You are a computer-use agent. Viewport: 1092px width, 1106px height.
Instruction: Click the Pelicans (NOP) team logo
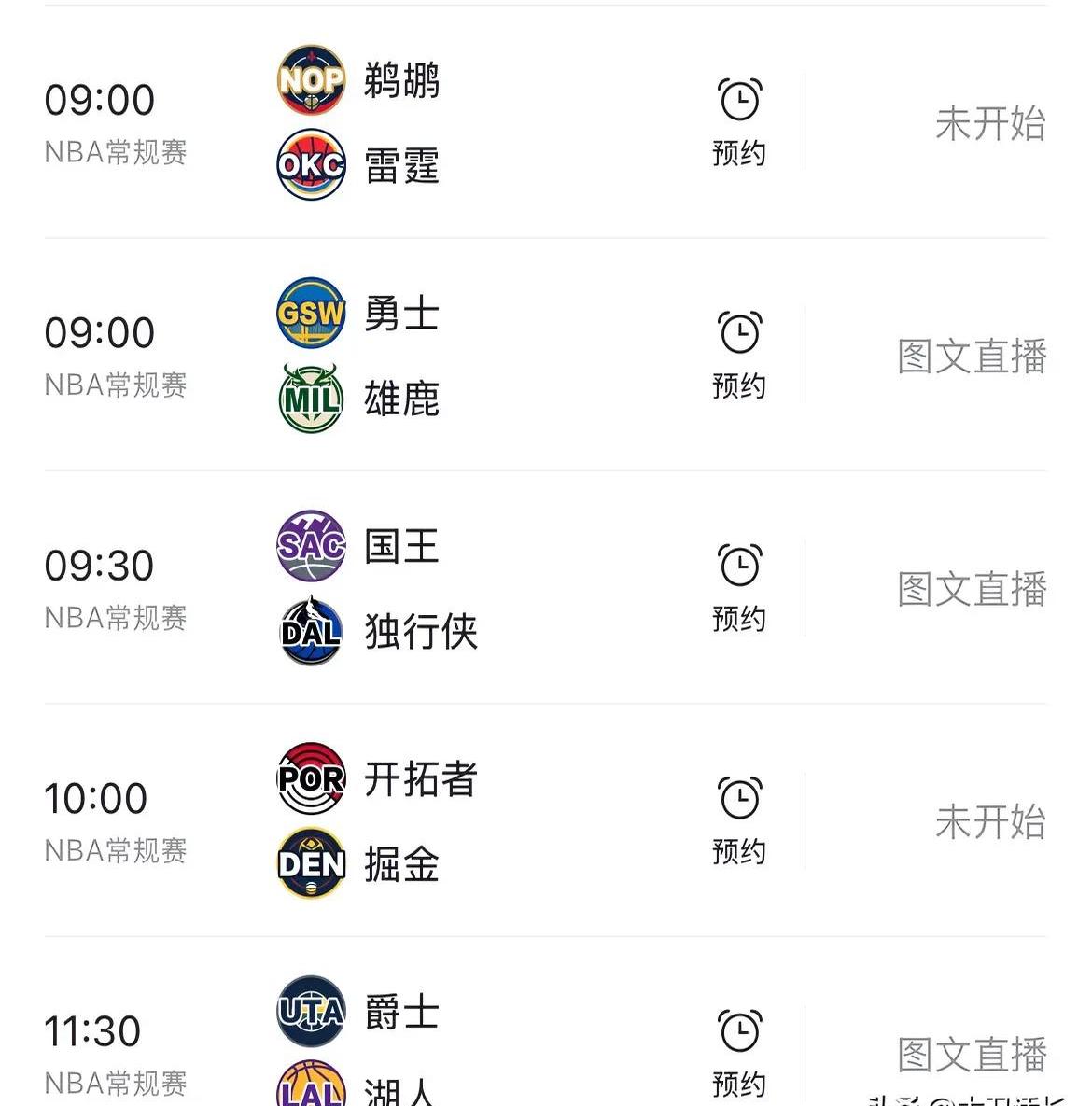[311, 81]
